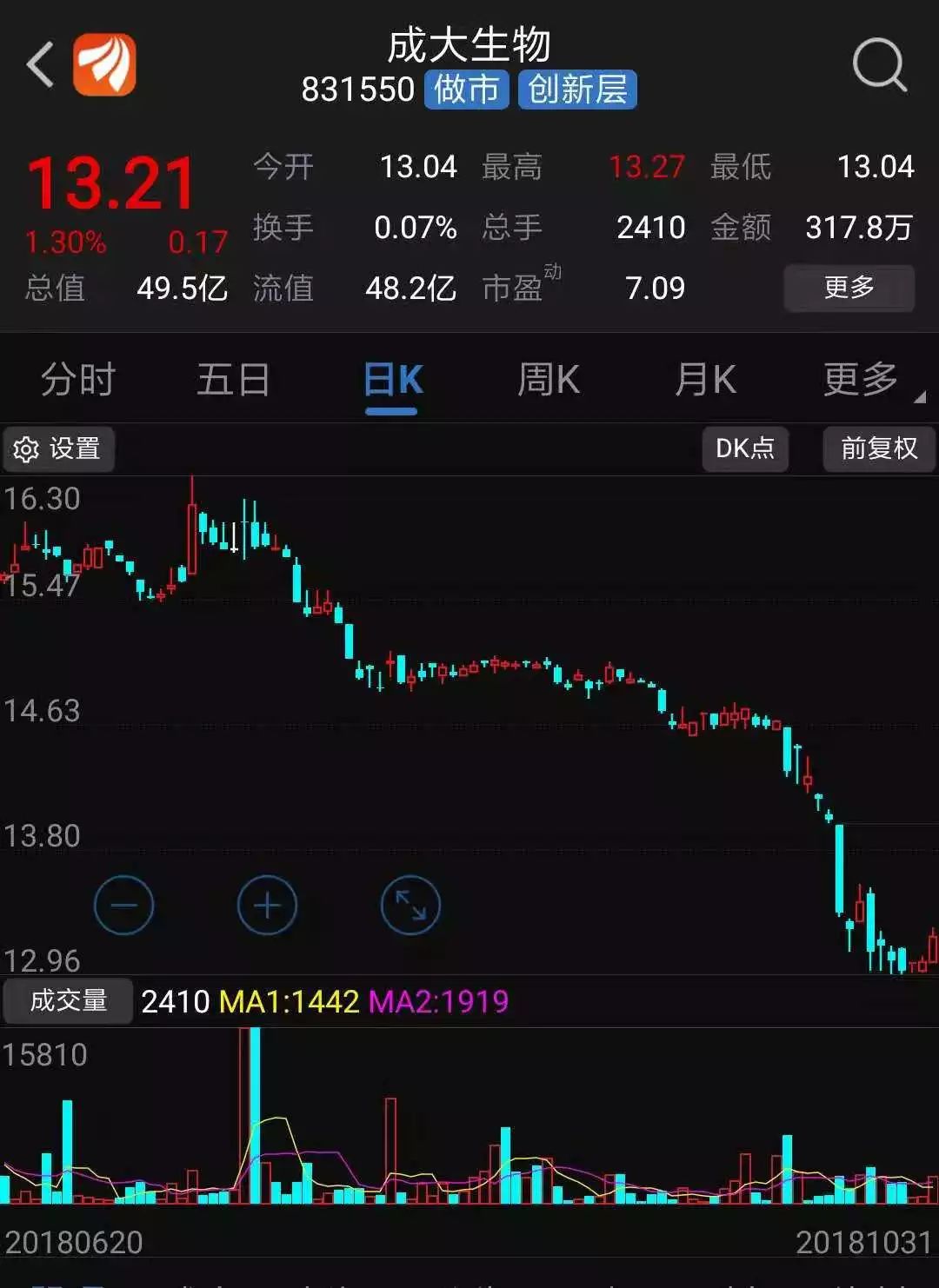Open chart 设置 settings

coord(58,448)
